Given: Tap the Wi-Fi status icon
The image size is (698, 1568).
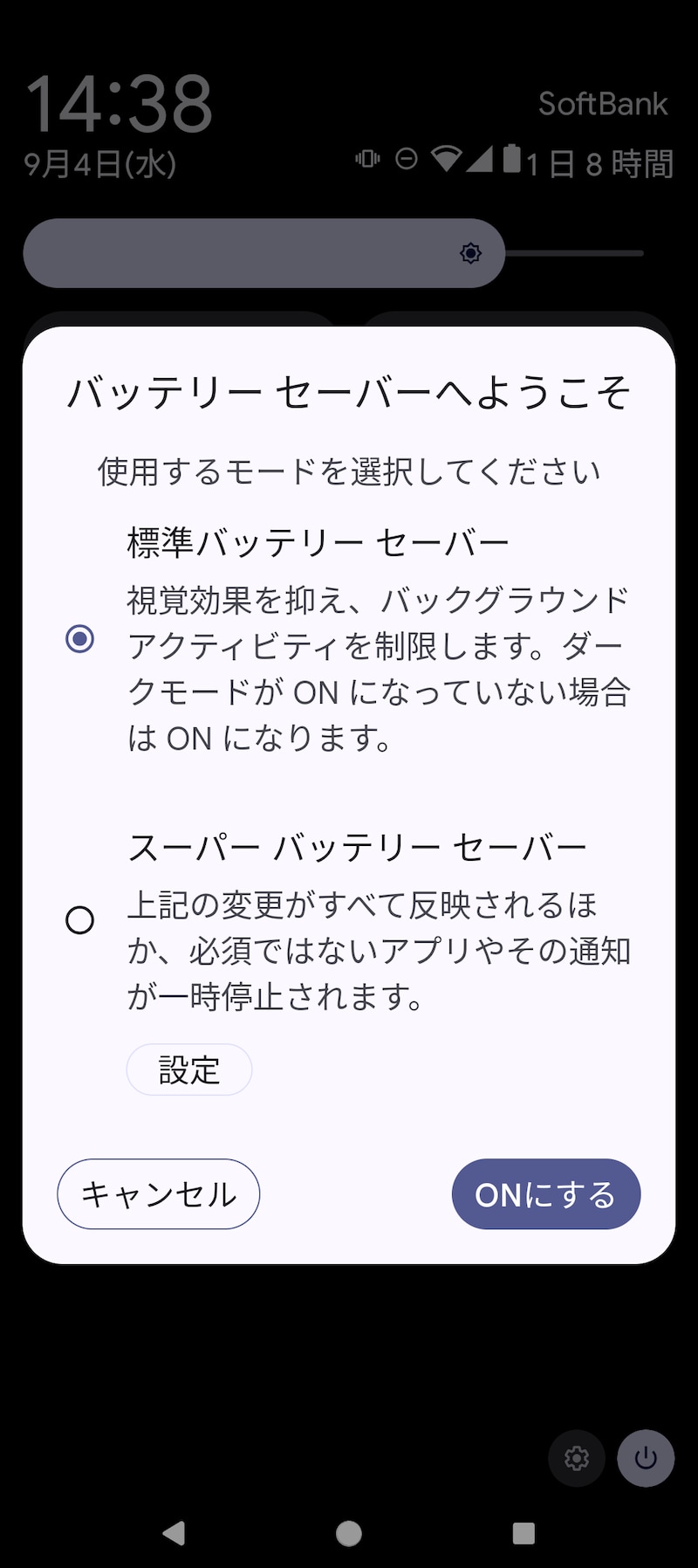Looking at the screenshot, I should point(448,160).
